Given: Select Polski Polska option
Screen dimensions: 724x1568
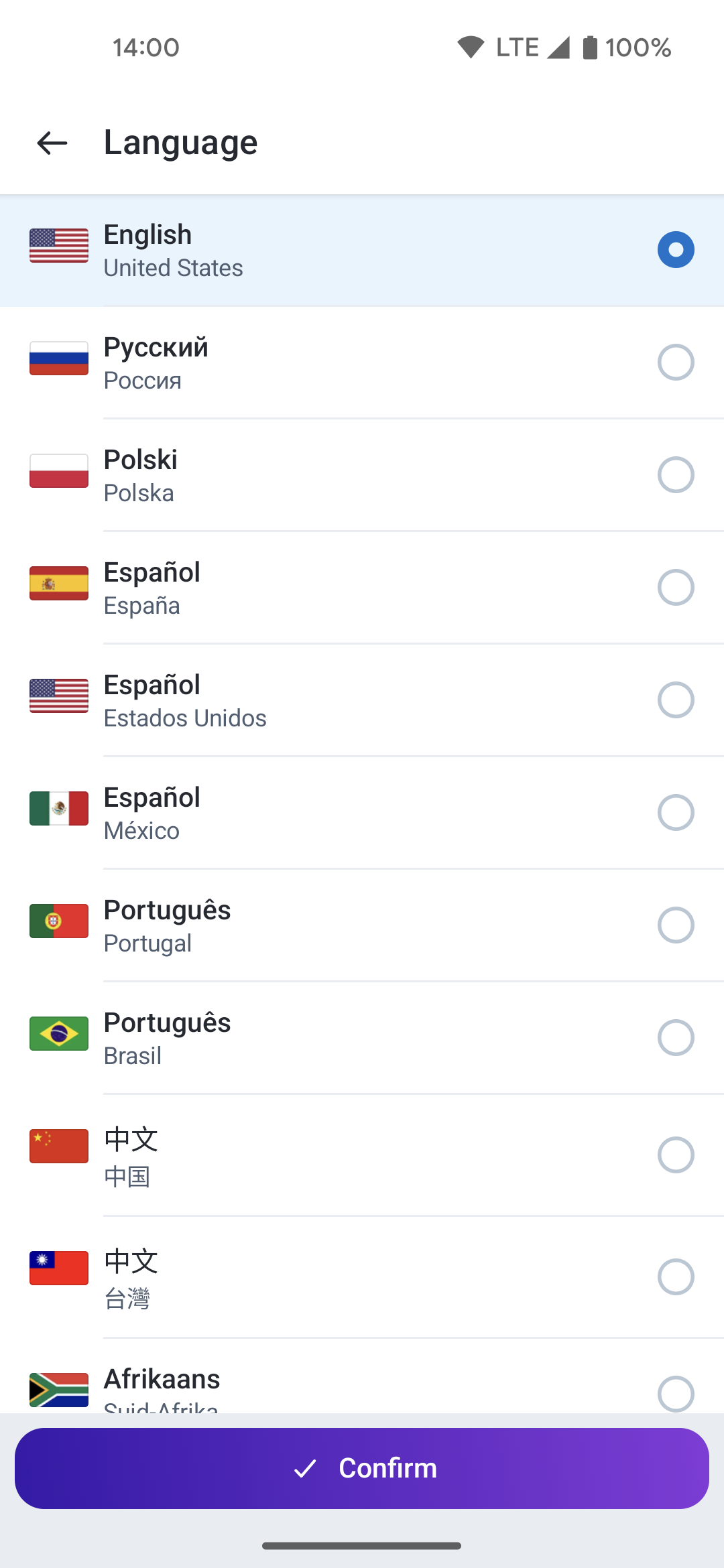Looking at the screenshot, I should [362, 475].
